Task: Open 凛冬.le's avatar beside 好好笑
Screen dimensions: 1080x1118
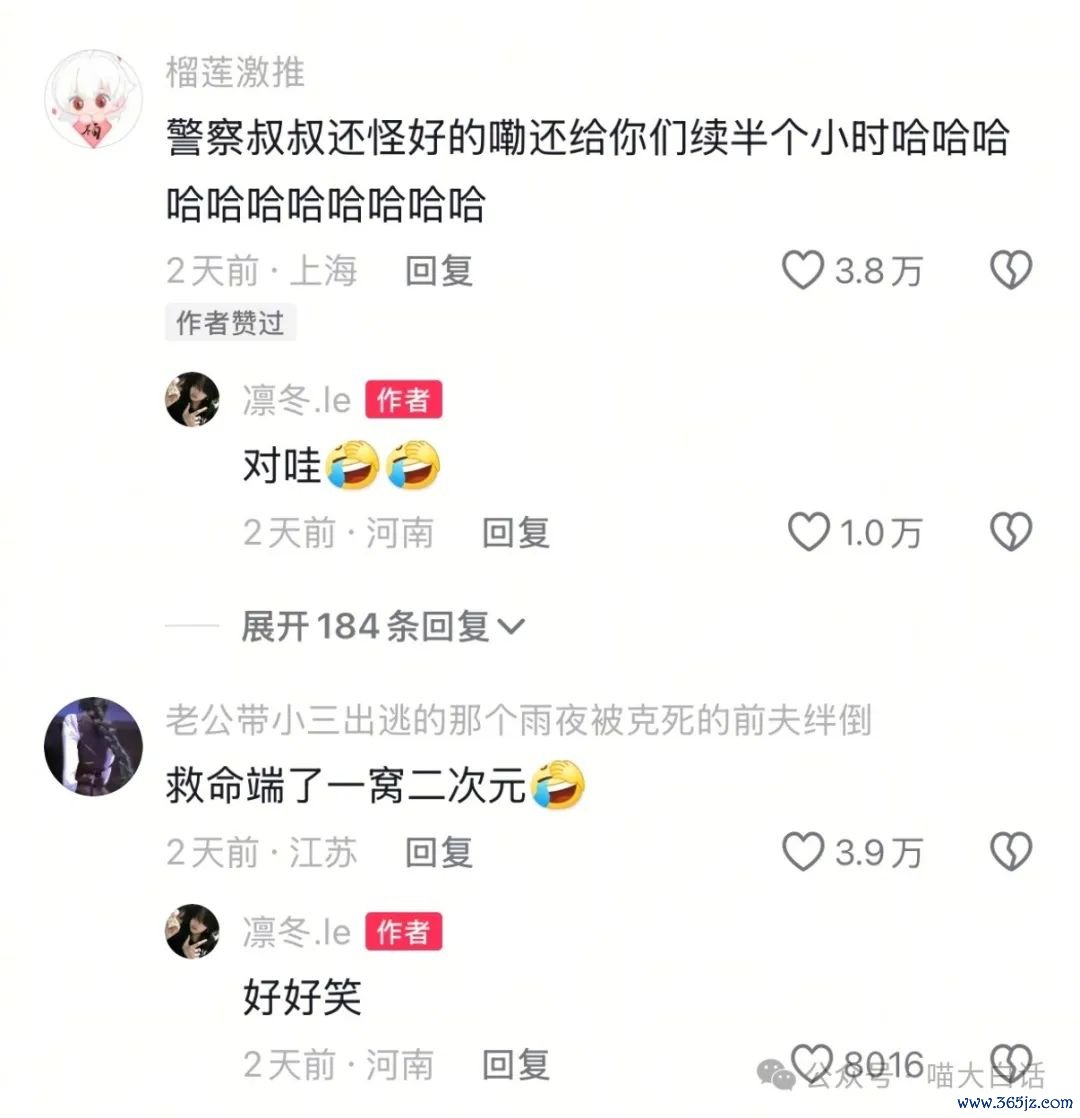Action: (193, 931)
